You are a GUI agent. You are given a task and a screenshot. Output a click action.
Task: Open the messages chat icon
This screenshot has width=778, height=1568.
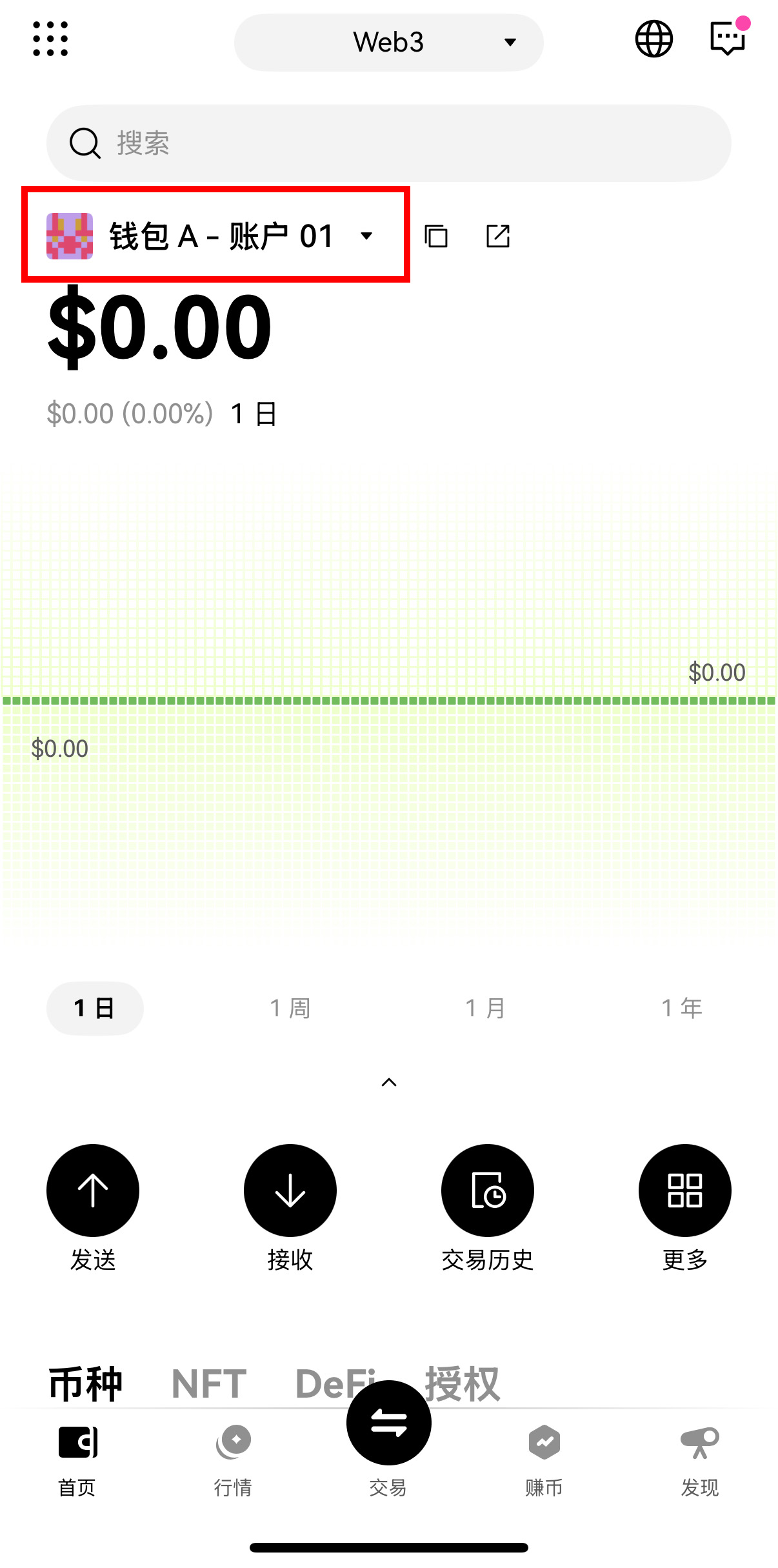728,39
